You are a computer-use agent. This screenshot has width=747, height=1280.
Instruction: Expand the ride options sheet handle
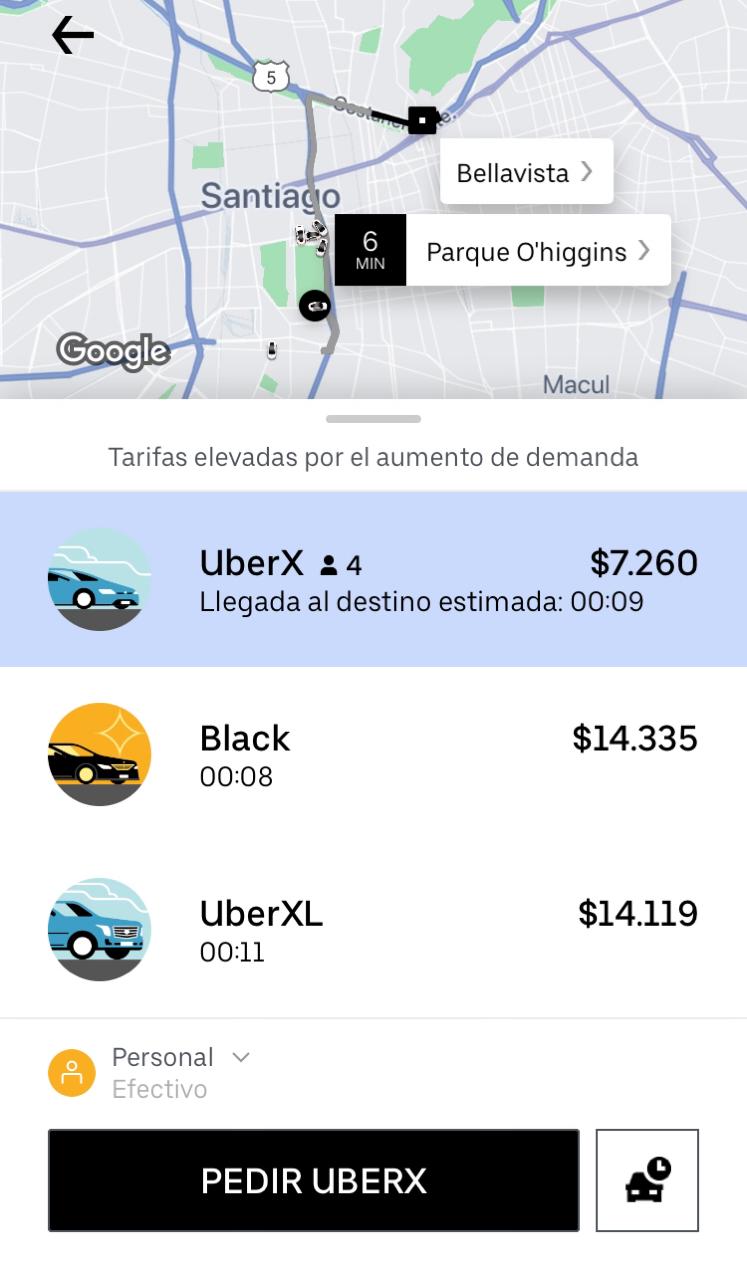coord(373,419)
